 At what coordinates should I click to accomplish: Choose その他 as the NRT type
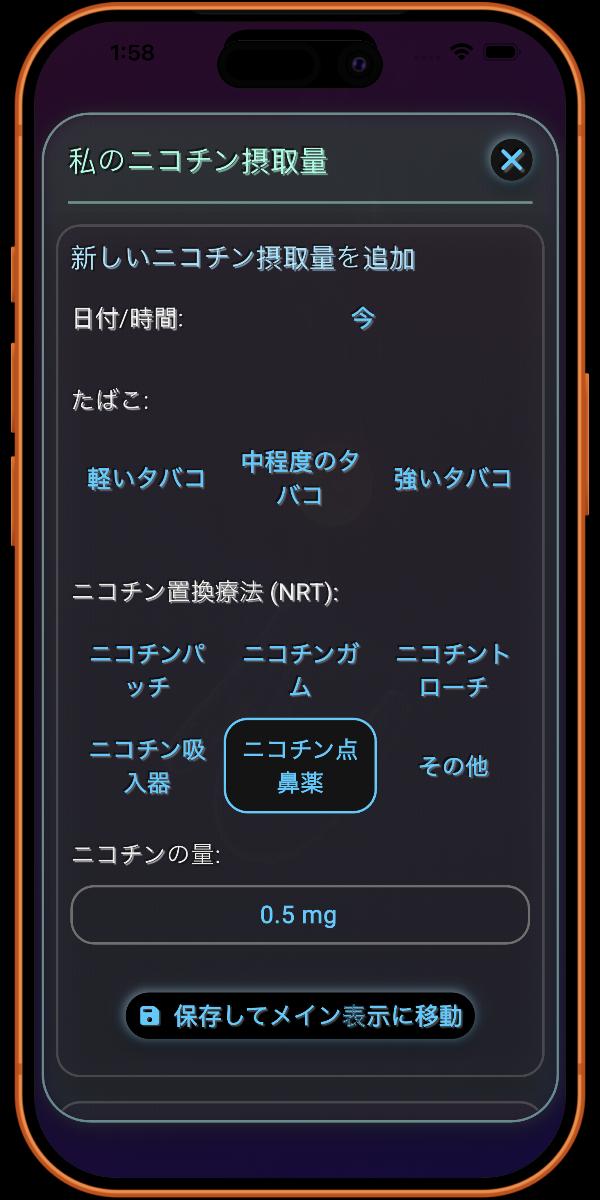coord(453,766)
